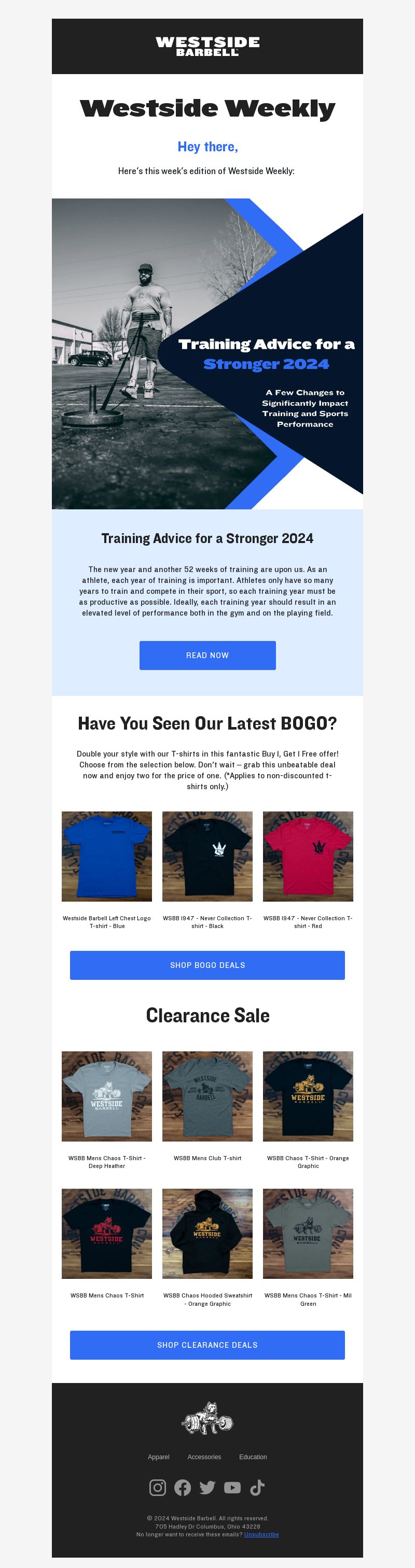Image resolution: width=415 pixels, height=1568 pixels.
Task: View Mens Chaos T-Shirt Deep Heather
Action: click(107, 1095)
